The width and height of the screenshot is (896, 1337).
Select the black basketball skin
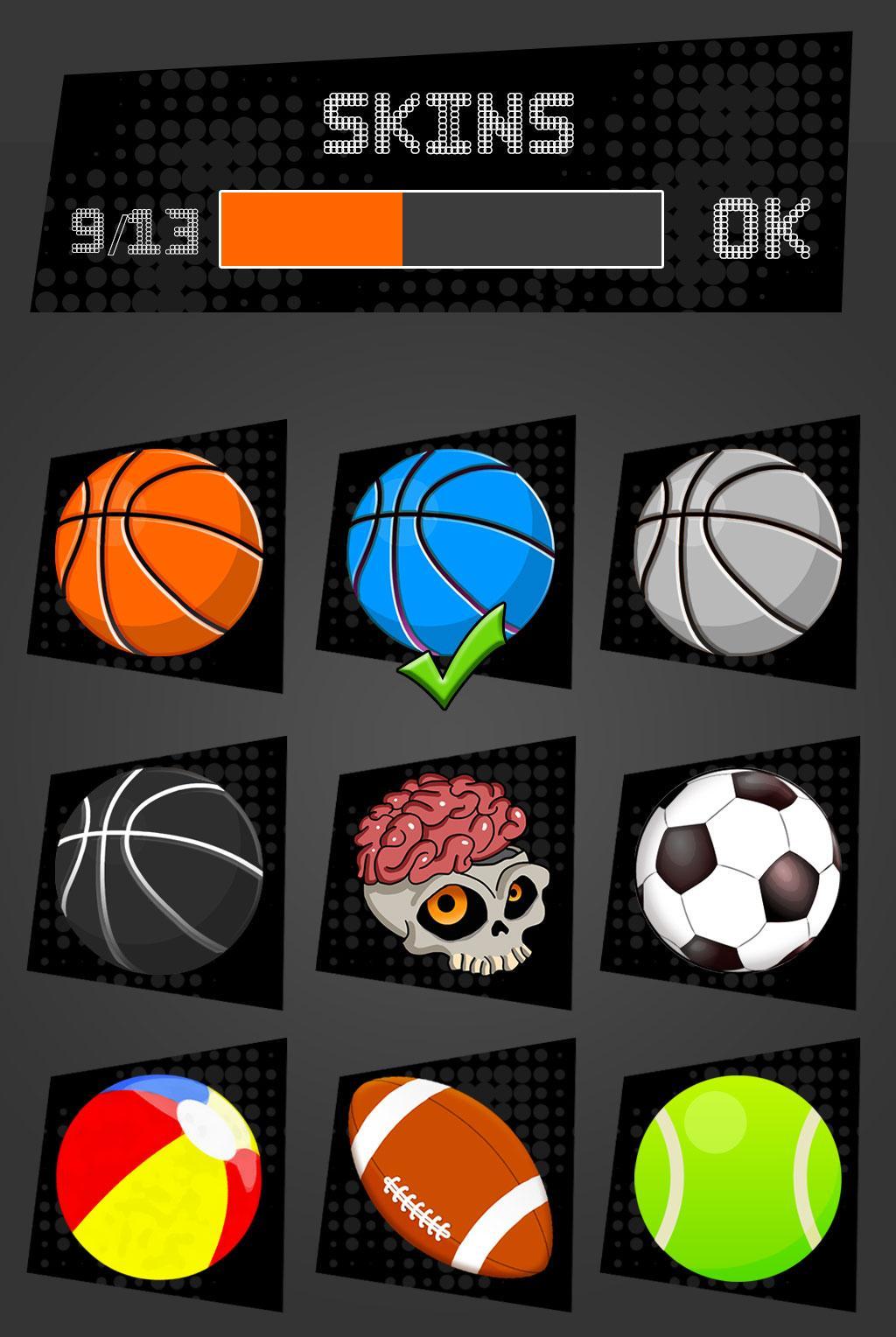pyautogui.click(x=158, y=871)
